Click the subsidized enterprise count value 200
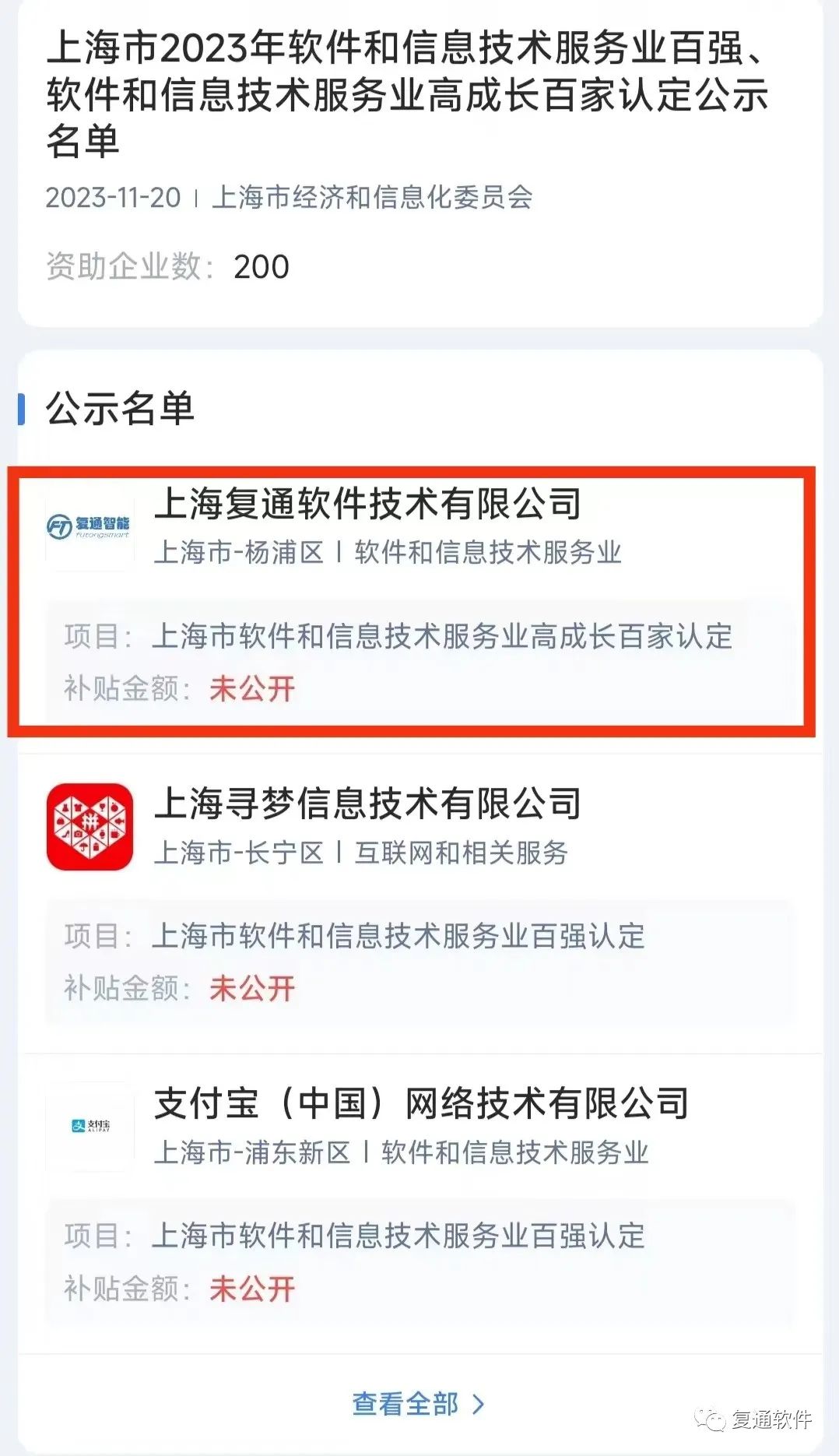839x1456 pixels. (263, 266)
